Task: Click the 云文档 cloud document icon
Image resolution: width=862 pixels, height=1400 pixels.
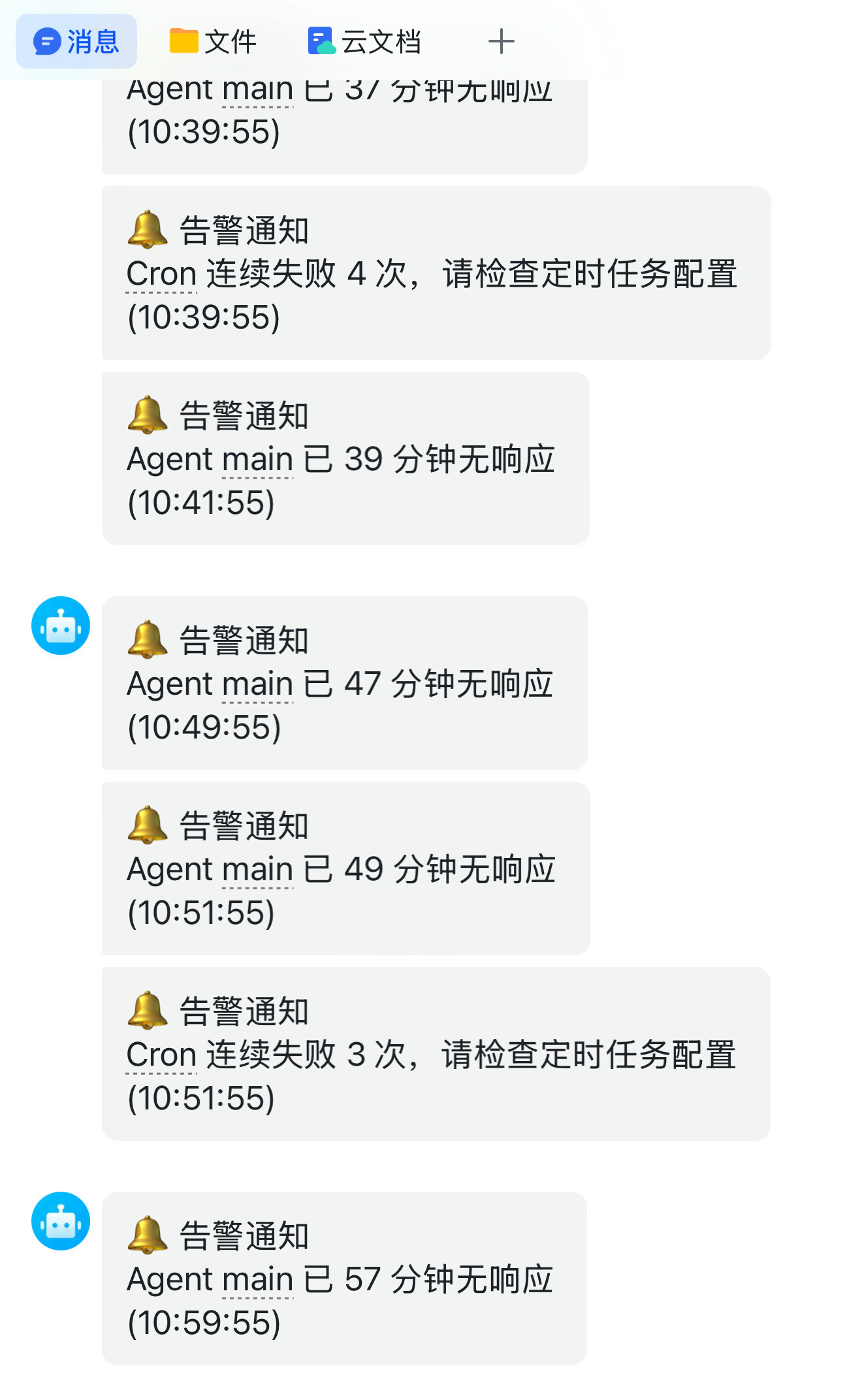Action: click(321, 40)
